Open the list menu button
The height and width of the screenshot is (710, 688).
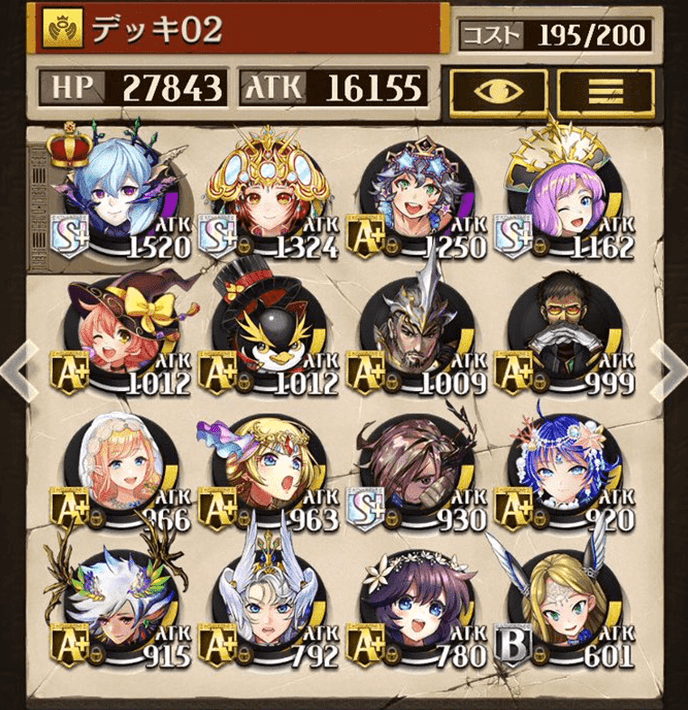(606, 91)
